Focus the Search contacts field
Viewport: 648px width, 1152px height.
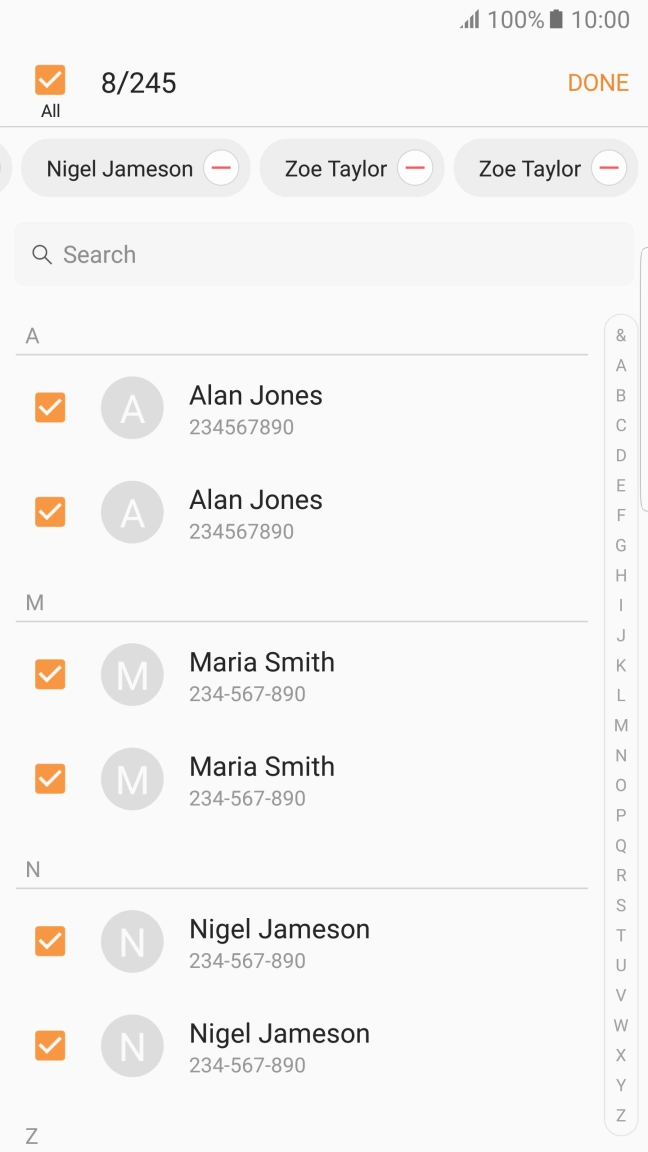(x=324, y=254)
